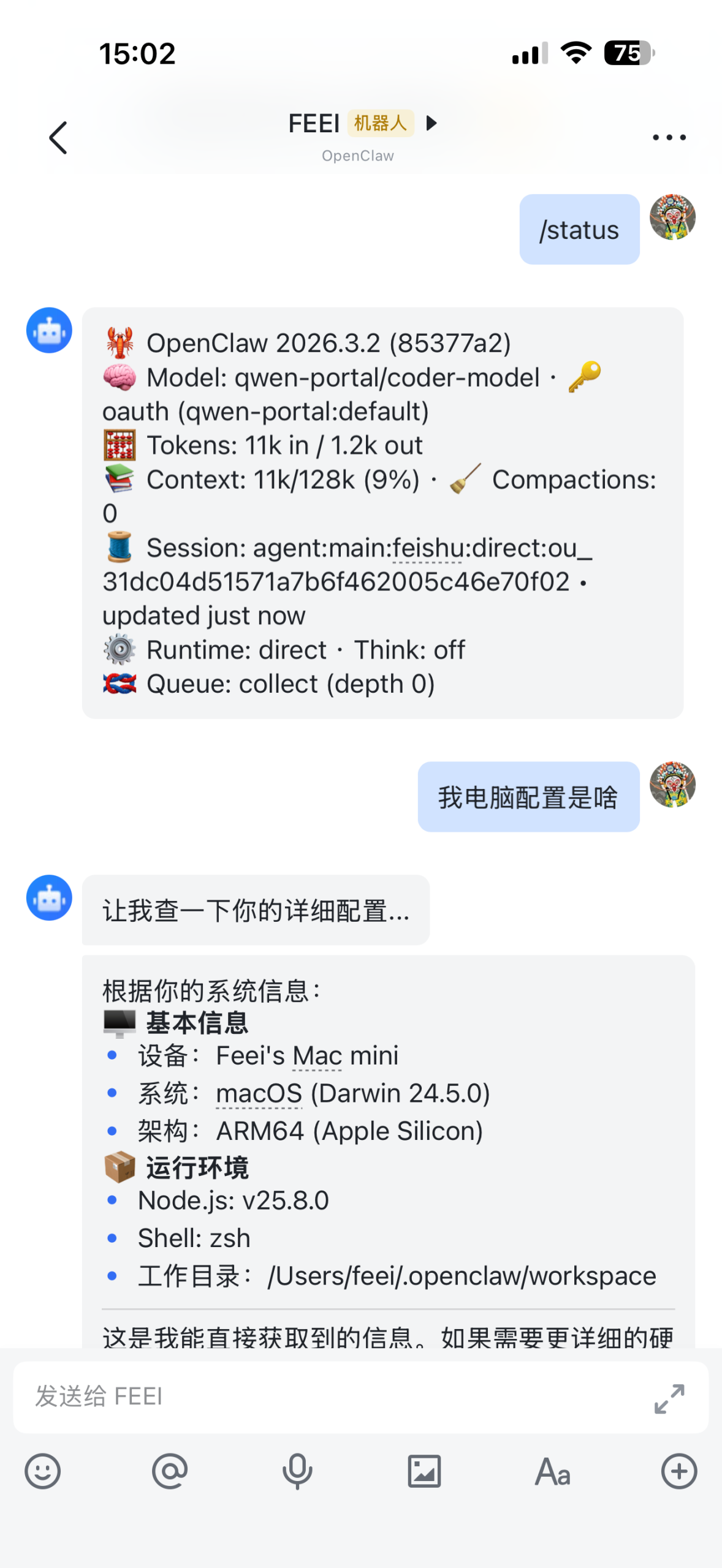Go back to the chat list
Viewport: 722px width, 1568px height.
point(58,137)
